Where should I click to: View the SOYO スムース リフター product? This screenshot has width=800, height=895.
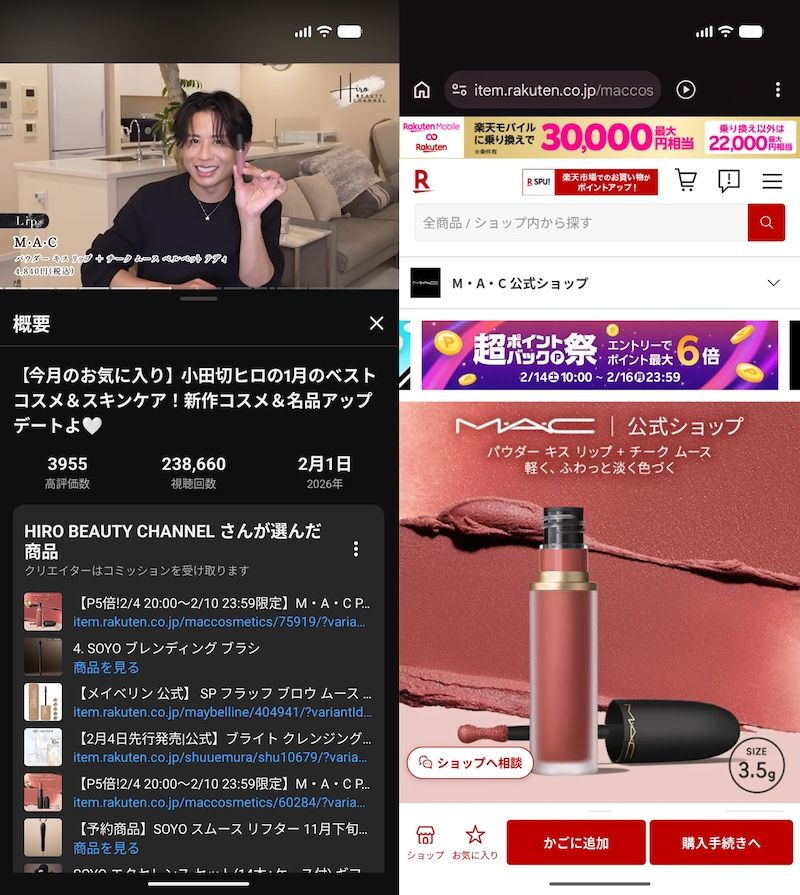click(106, 848)
